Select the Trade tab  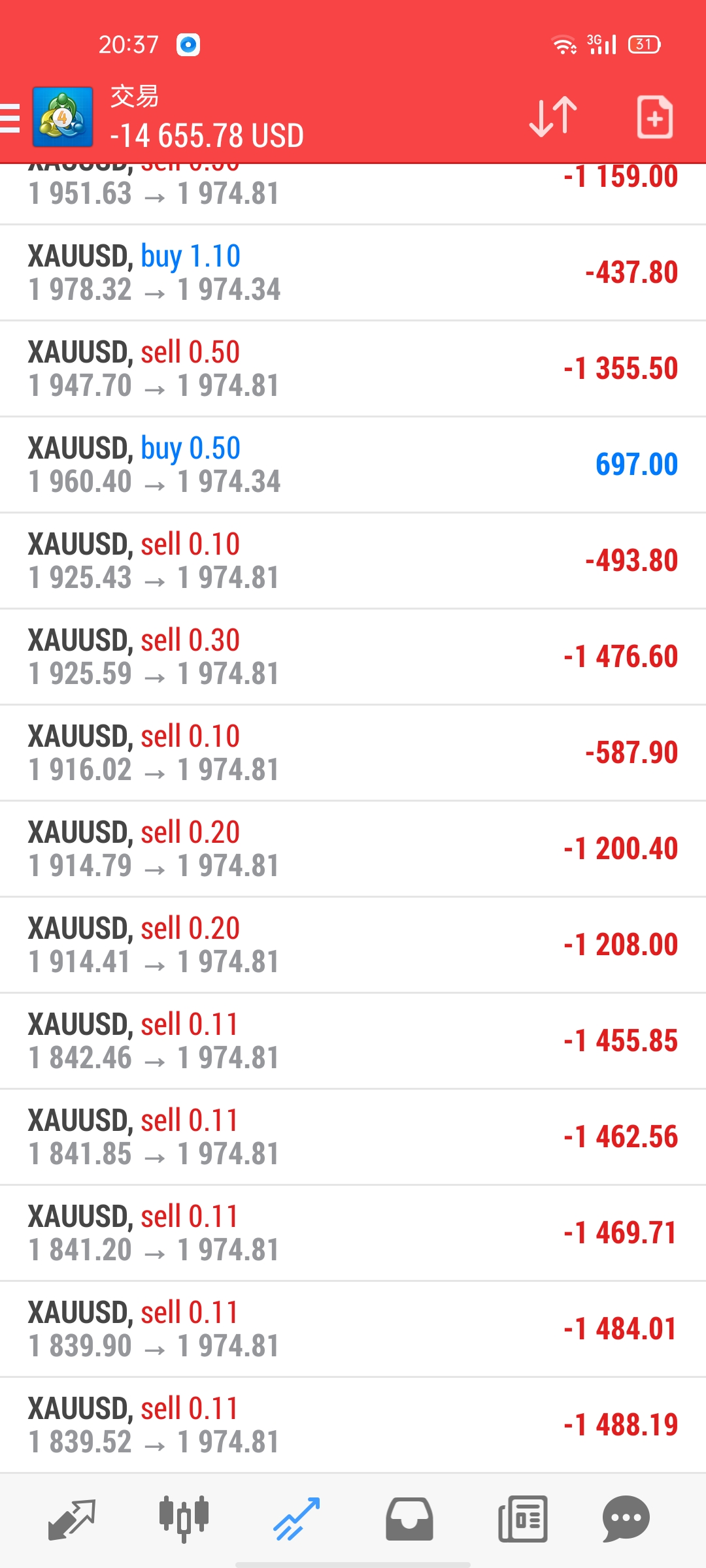point(296,1520)
